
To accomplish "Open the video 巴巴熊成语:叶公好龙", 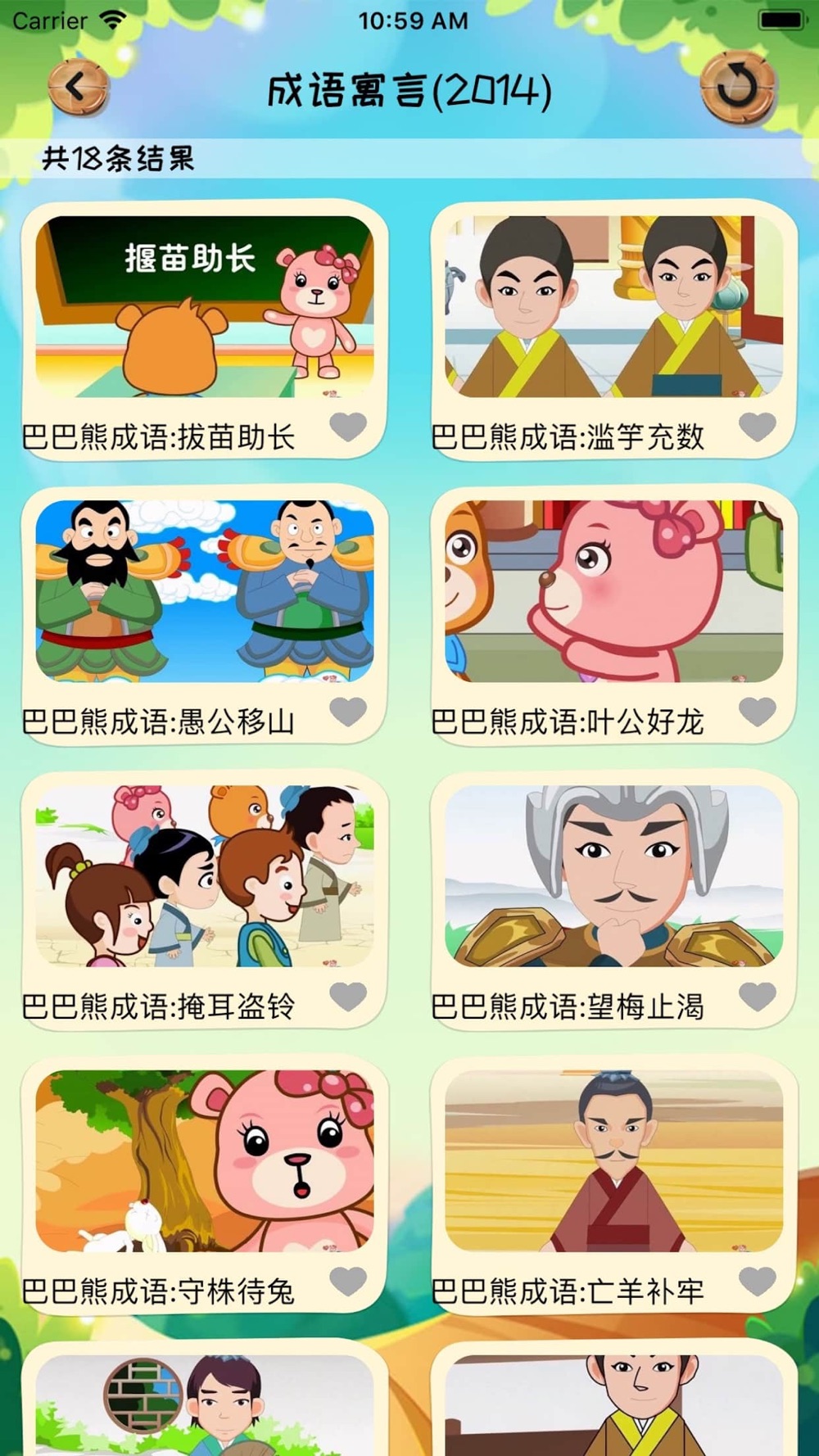I will point(614,591).
